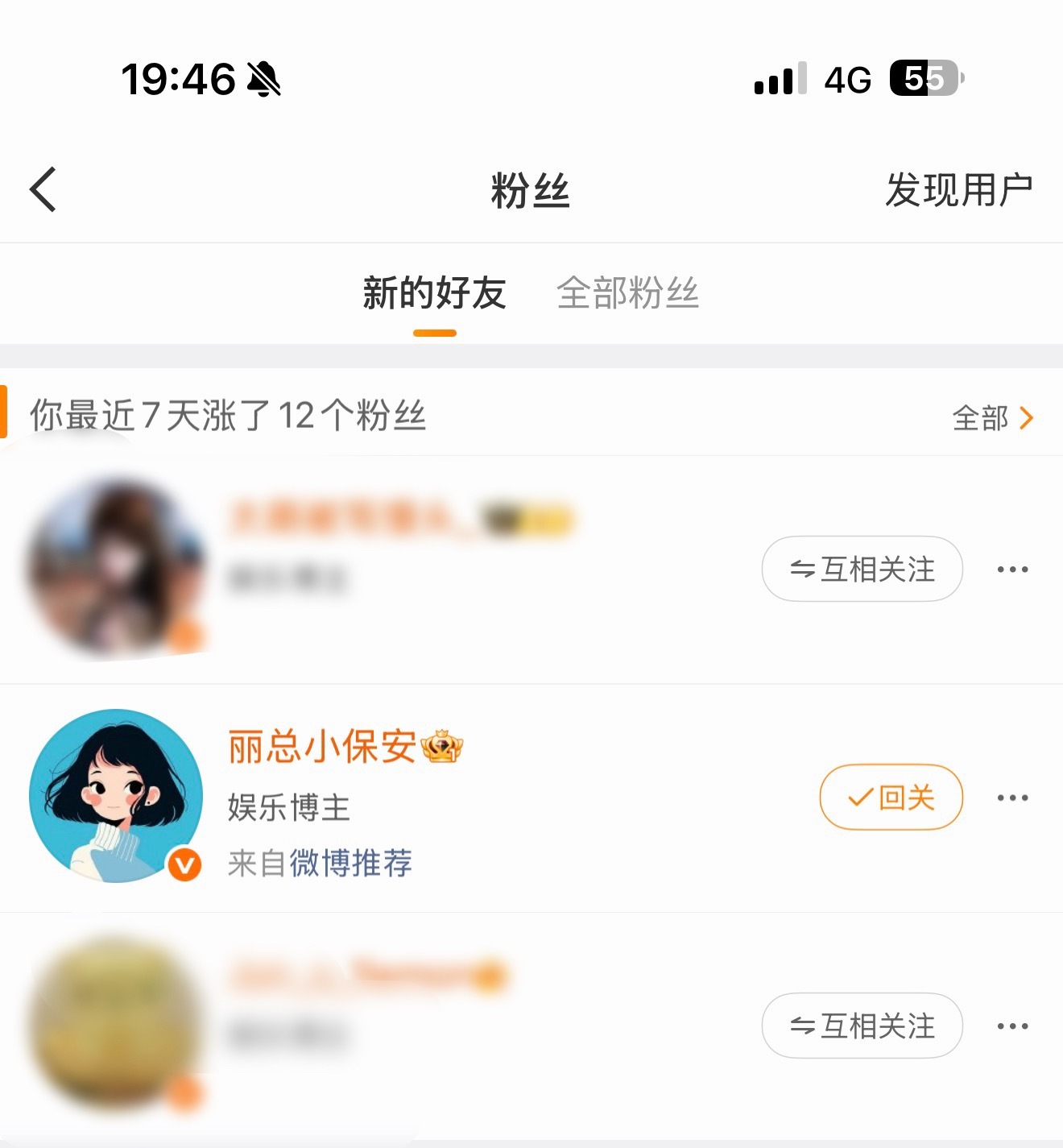Tap the orange badge on the first follower's avatar
Screen dimensions: 1063x1148
pyautogui.click(x=185, y=636)
